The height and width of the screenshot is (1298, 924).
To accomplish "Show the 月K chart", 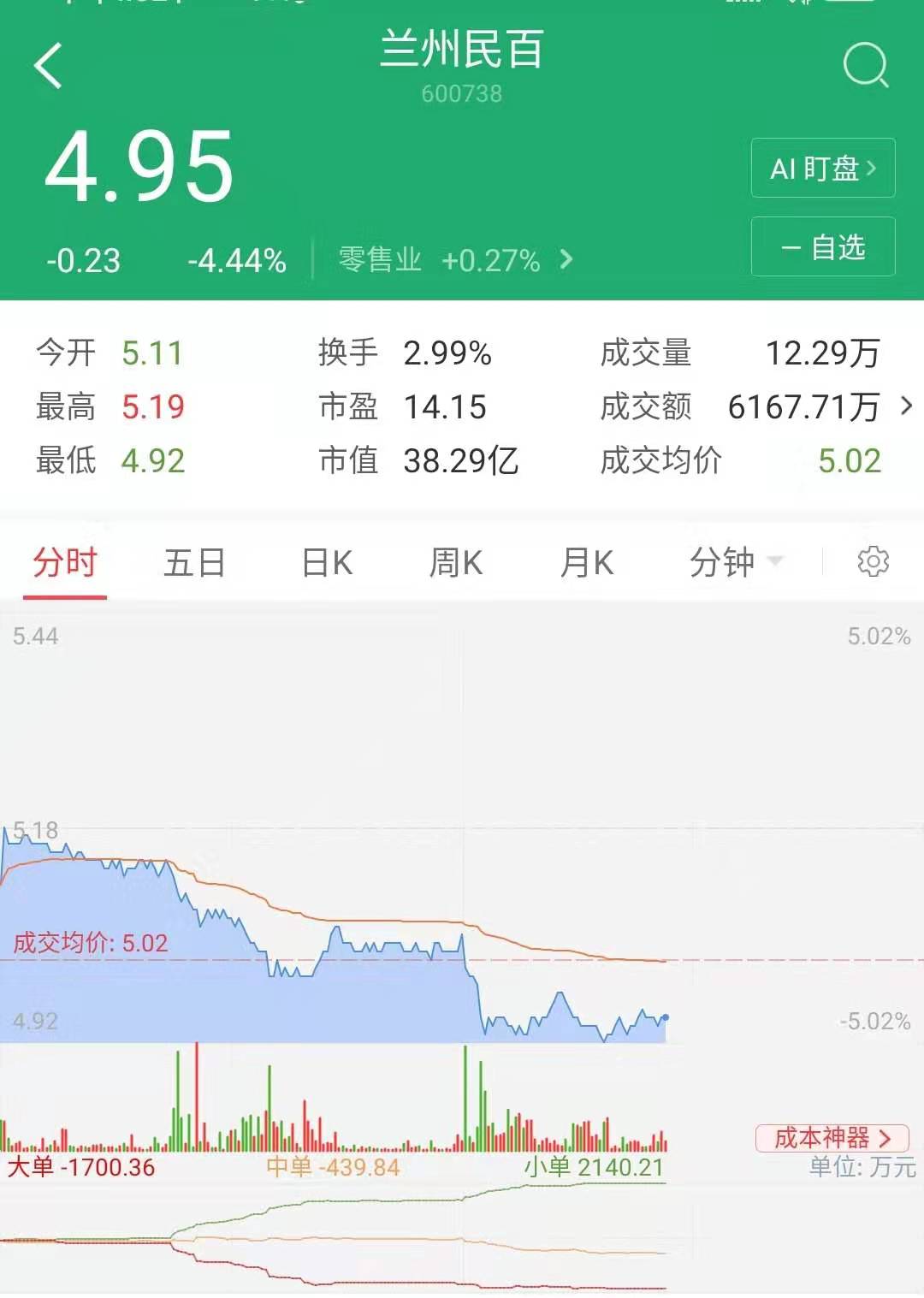I will click(586, 563).
